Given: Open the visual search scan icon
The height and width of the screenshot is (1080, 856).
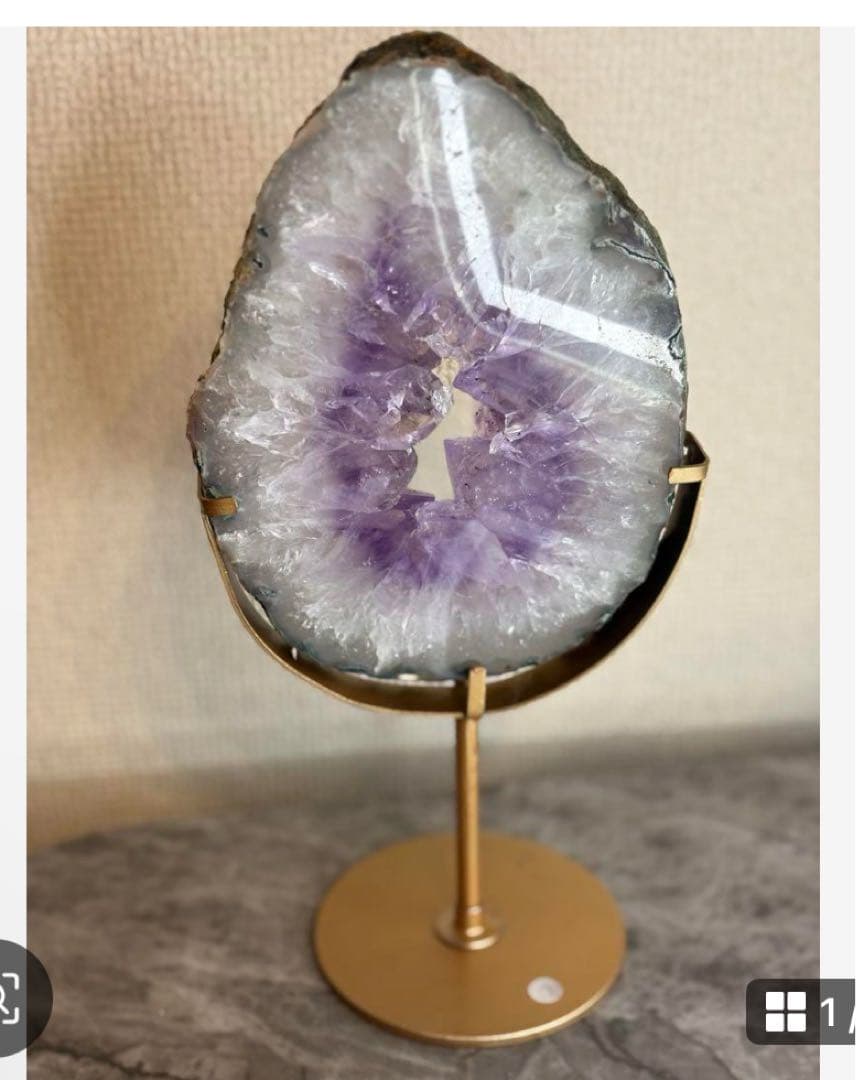Looking at the screenshot, I should click(12, 997).
